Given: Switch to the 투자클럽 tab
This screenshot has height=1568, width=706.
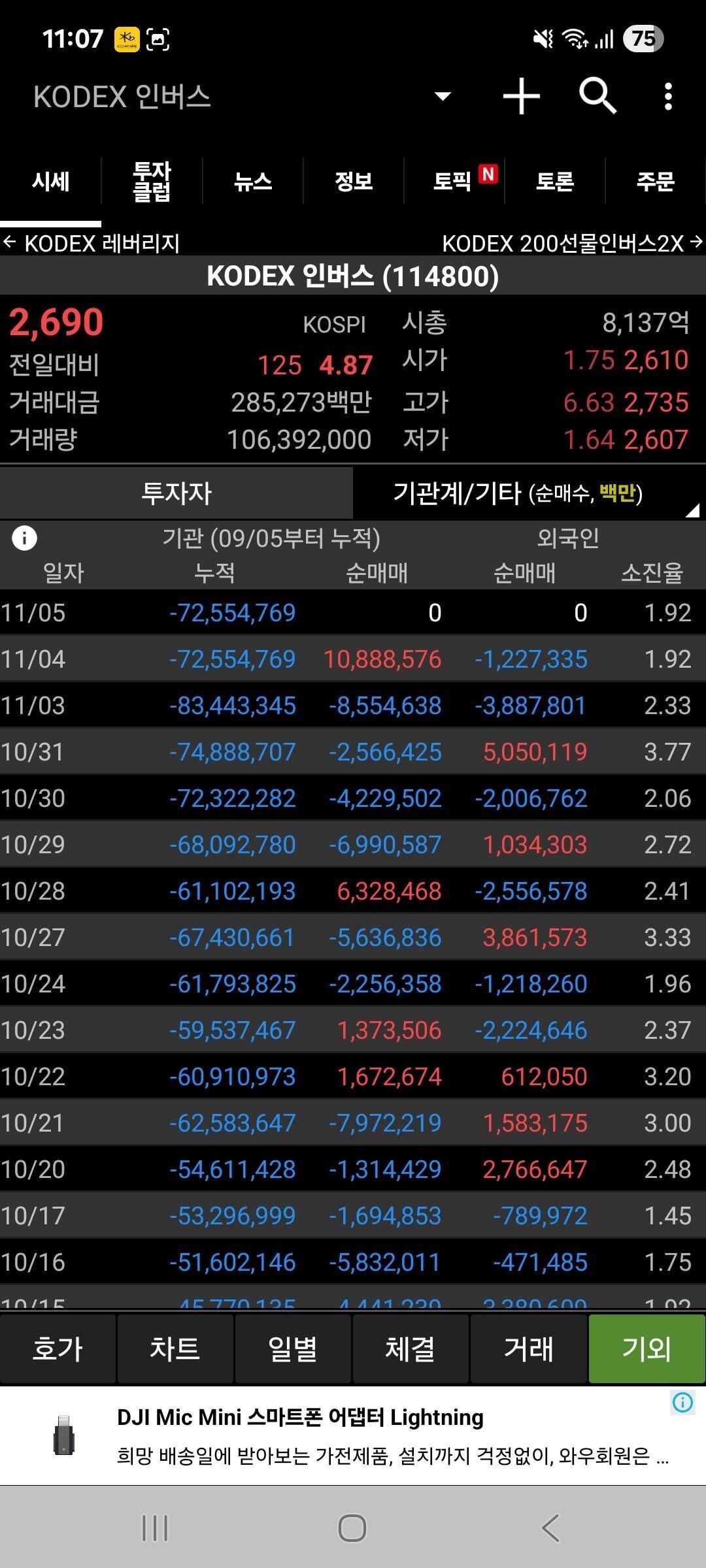Looking at the screenshot, I should [x=152, y=182].
